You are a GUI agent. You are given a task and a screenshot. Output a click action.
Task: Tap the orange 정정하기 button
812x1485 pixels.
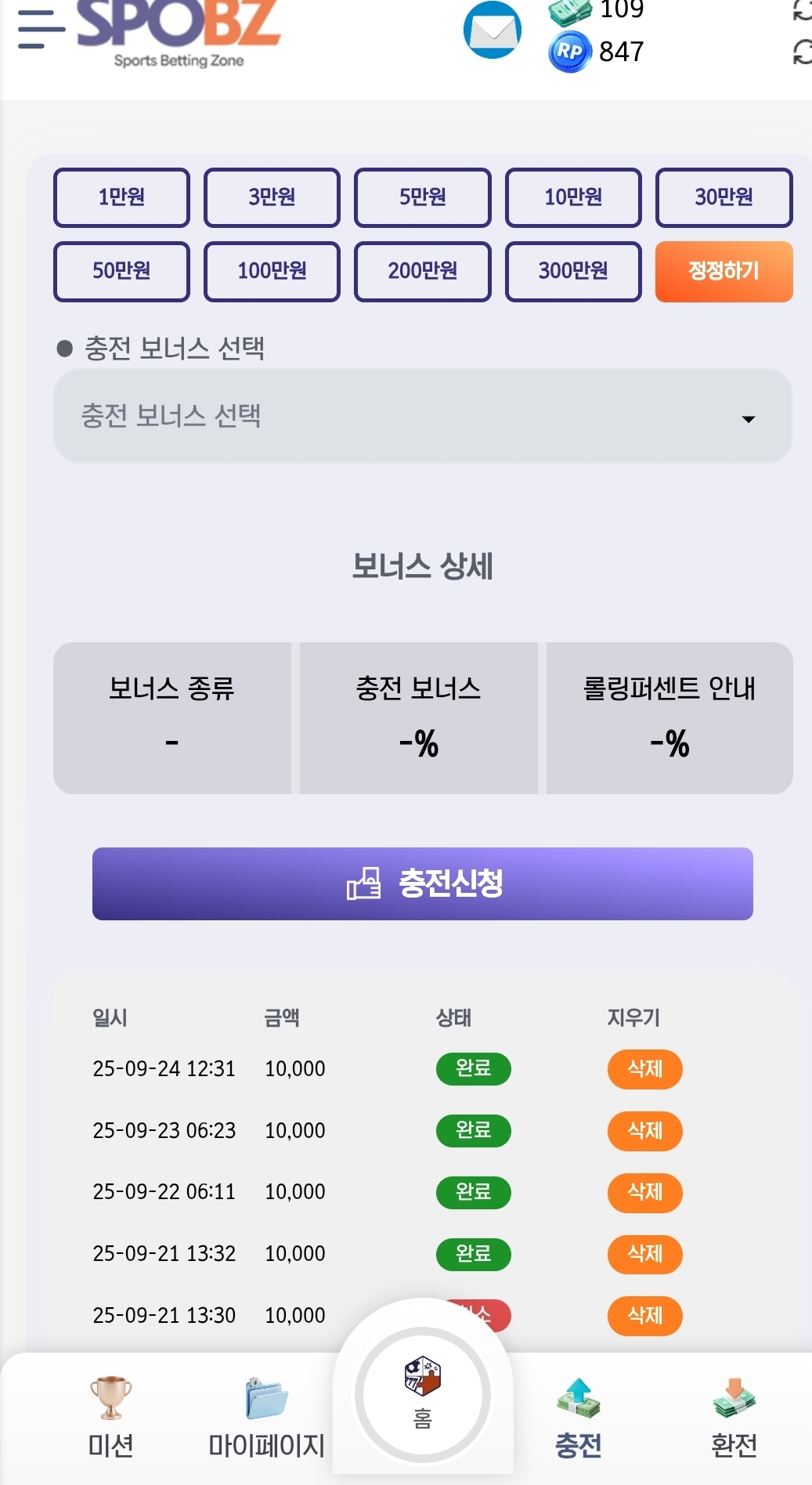point(724,271)
